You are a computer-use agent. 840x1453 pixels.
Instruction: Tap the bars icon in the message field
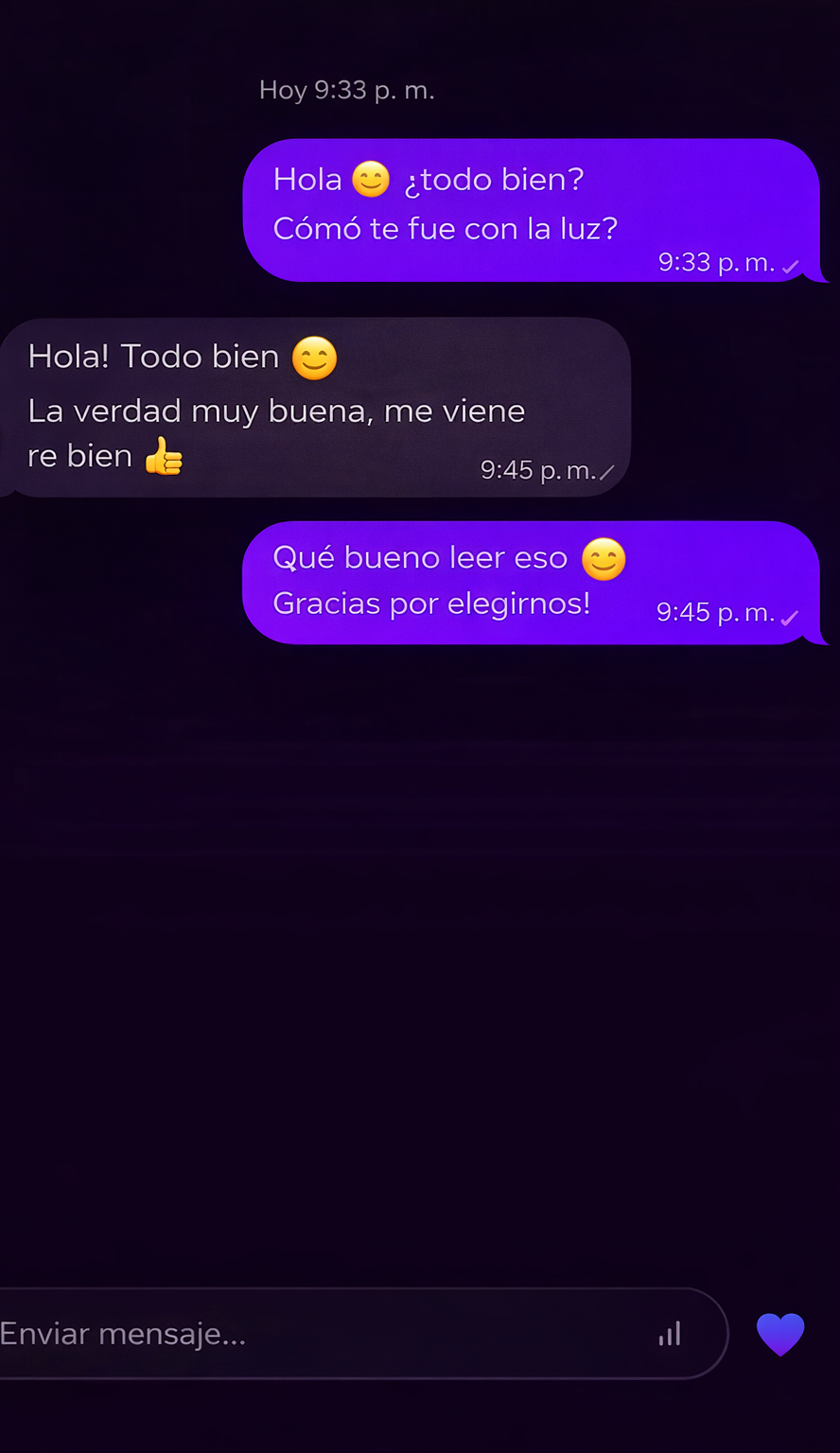click(670, 1335)
